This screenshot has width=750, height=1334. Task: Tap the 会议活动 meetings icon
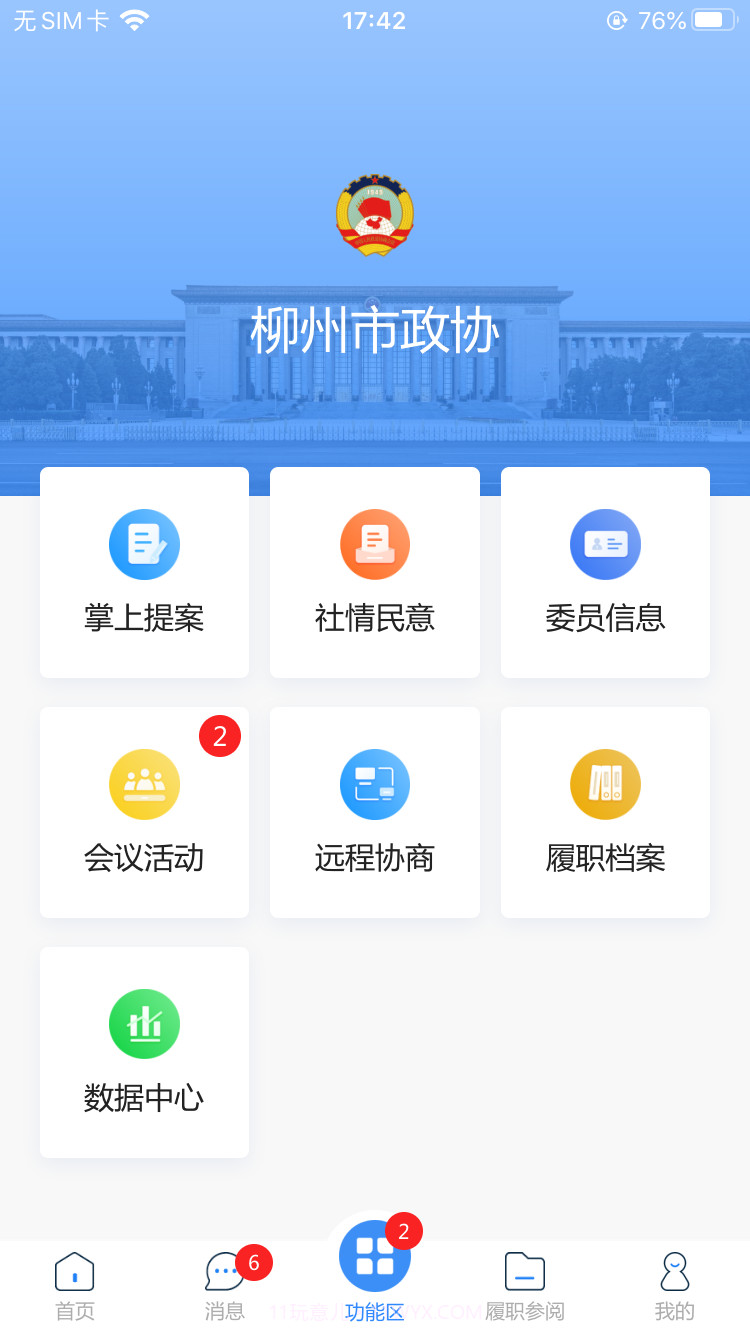(x=144, y=784)
